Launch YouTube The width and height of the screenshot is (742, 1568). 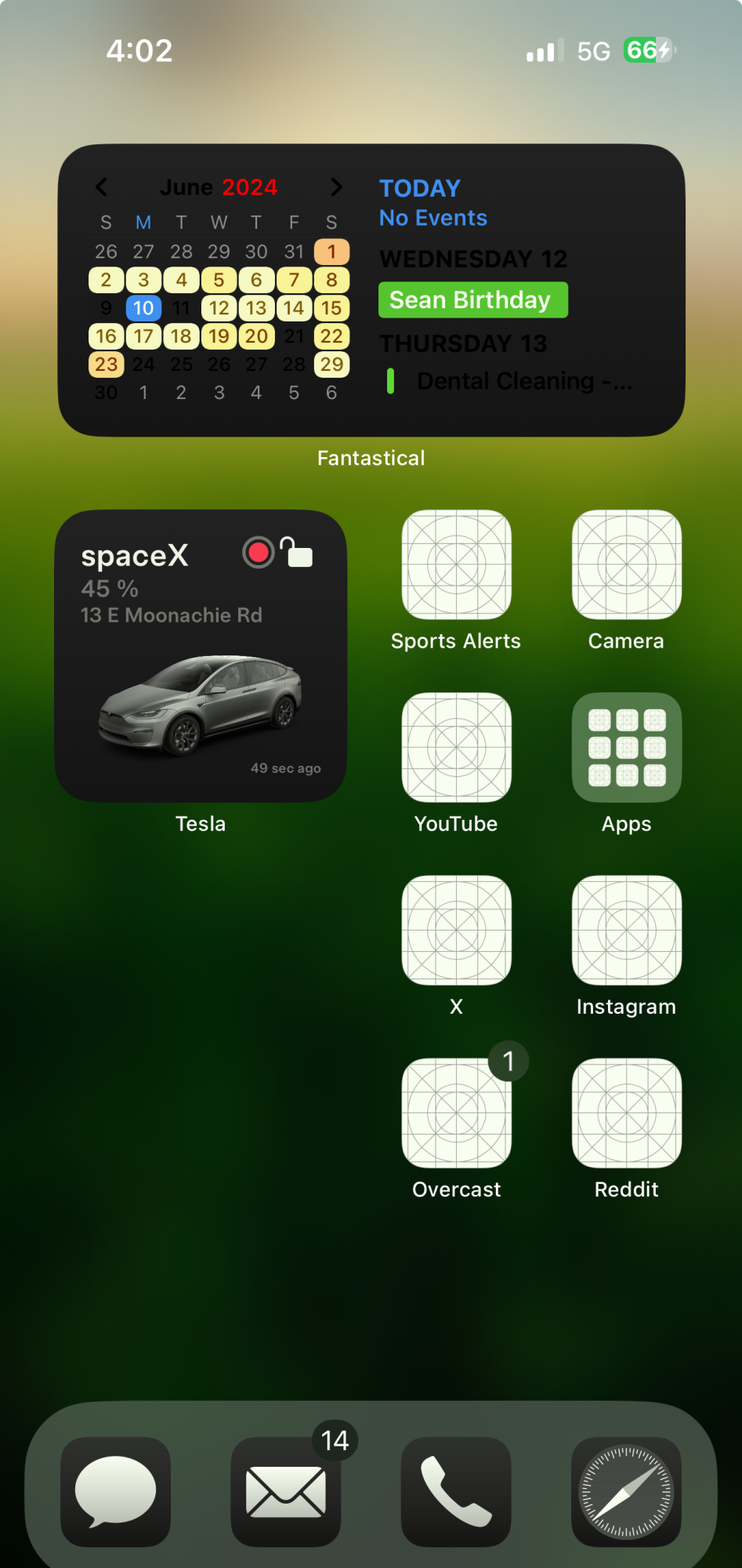(456, 747)
